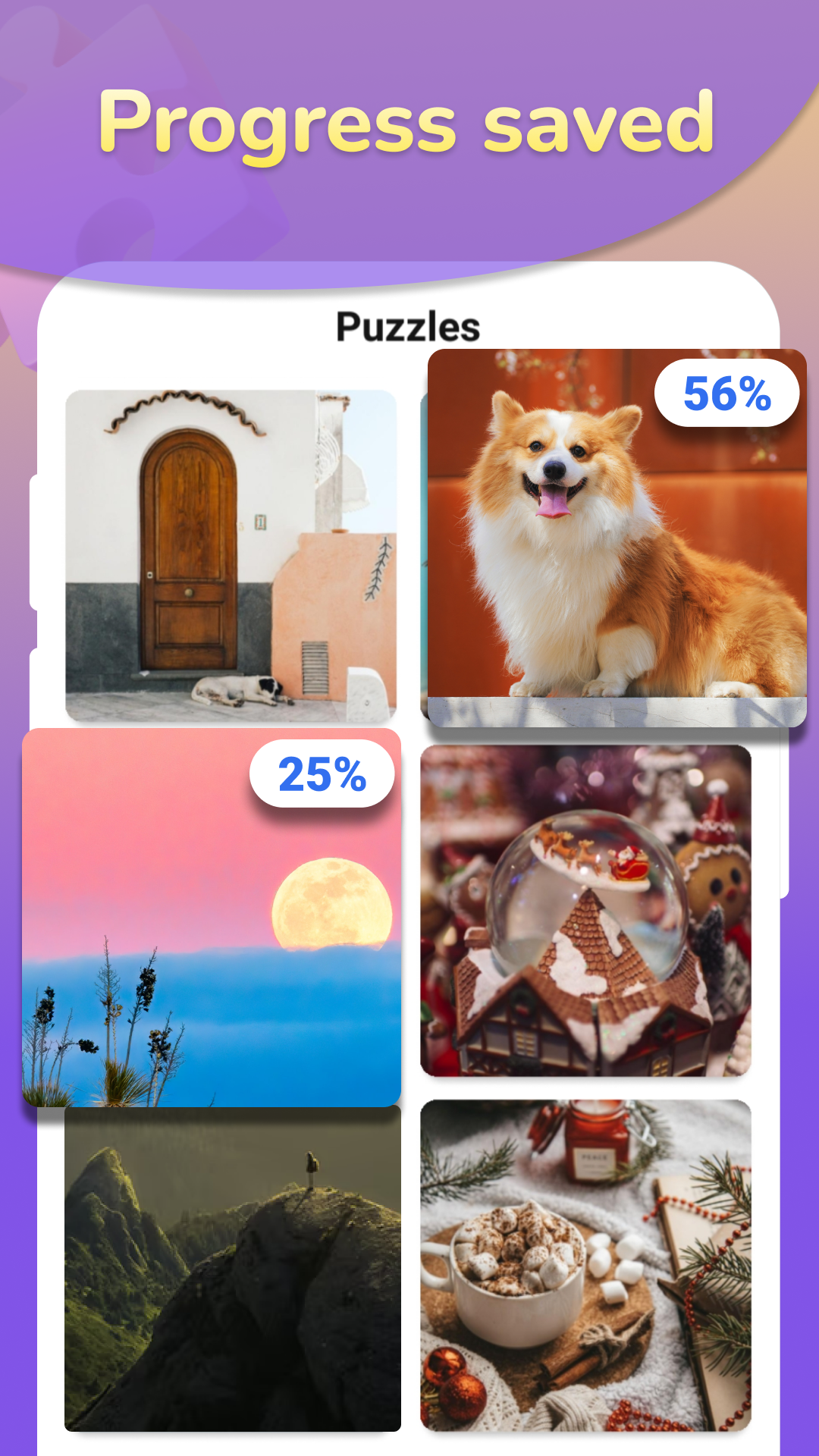
Task: Select the mountain landscape puzzle
Action: [x=232, y=1282]
